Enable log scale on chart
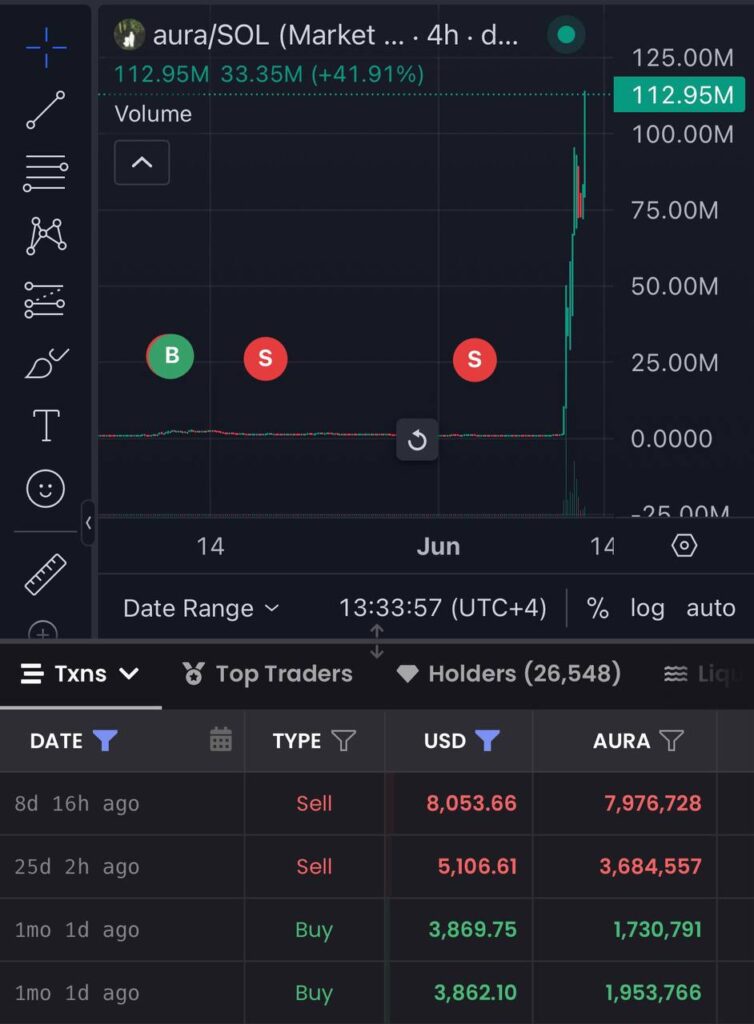Screen dimensions: 754x1024 click(647, 608)
